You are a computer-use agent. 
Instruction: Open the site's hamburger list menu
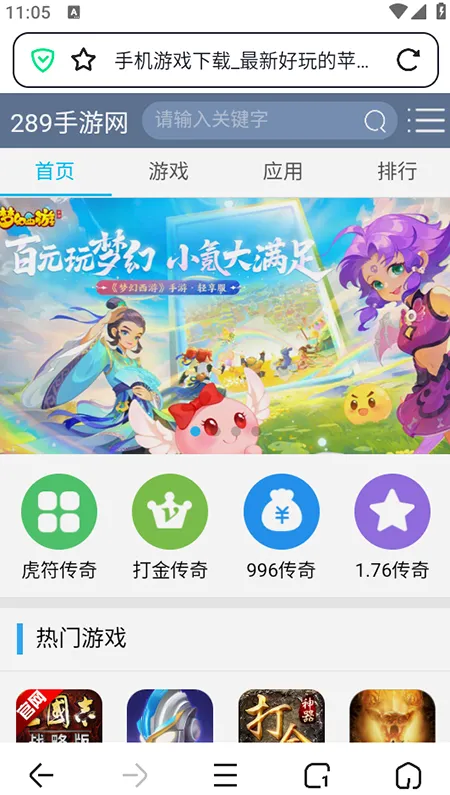point(426,121)
